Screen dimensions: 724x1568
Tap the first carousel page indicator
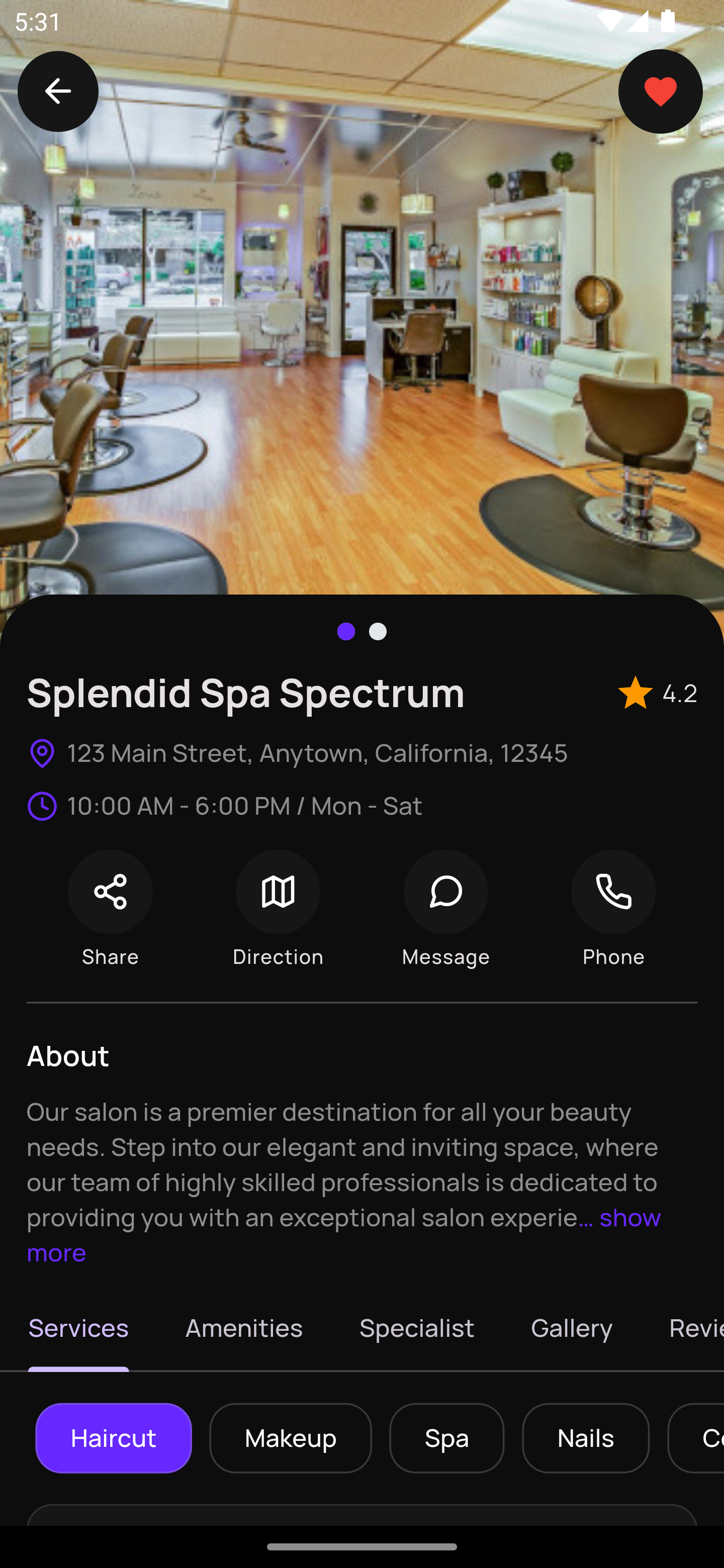coord(346,632)
